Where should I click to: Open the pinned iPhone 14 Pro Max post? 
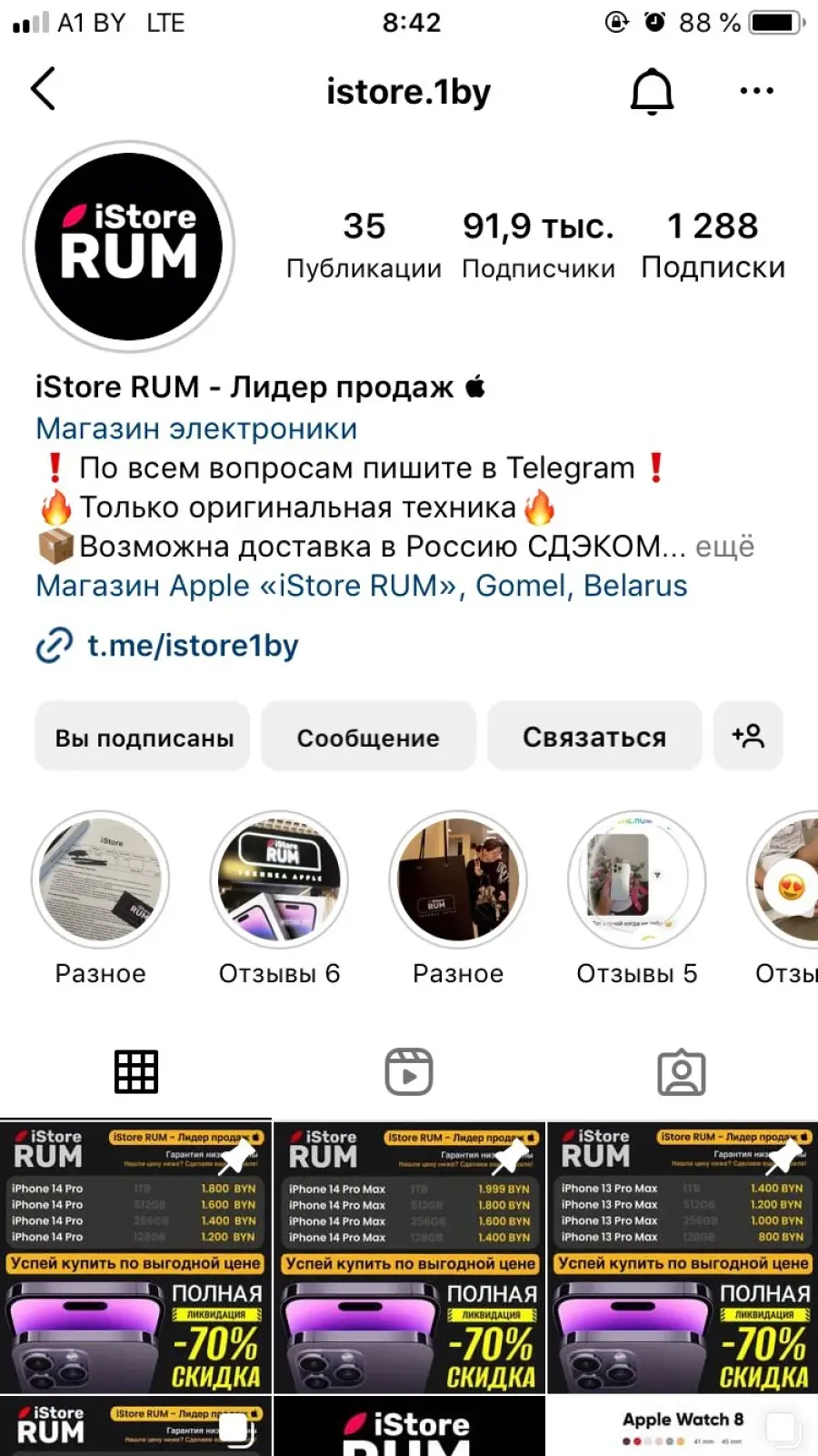coord(410,1257)
